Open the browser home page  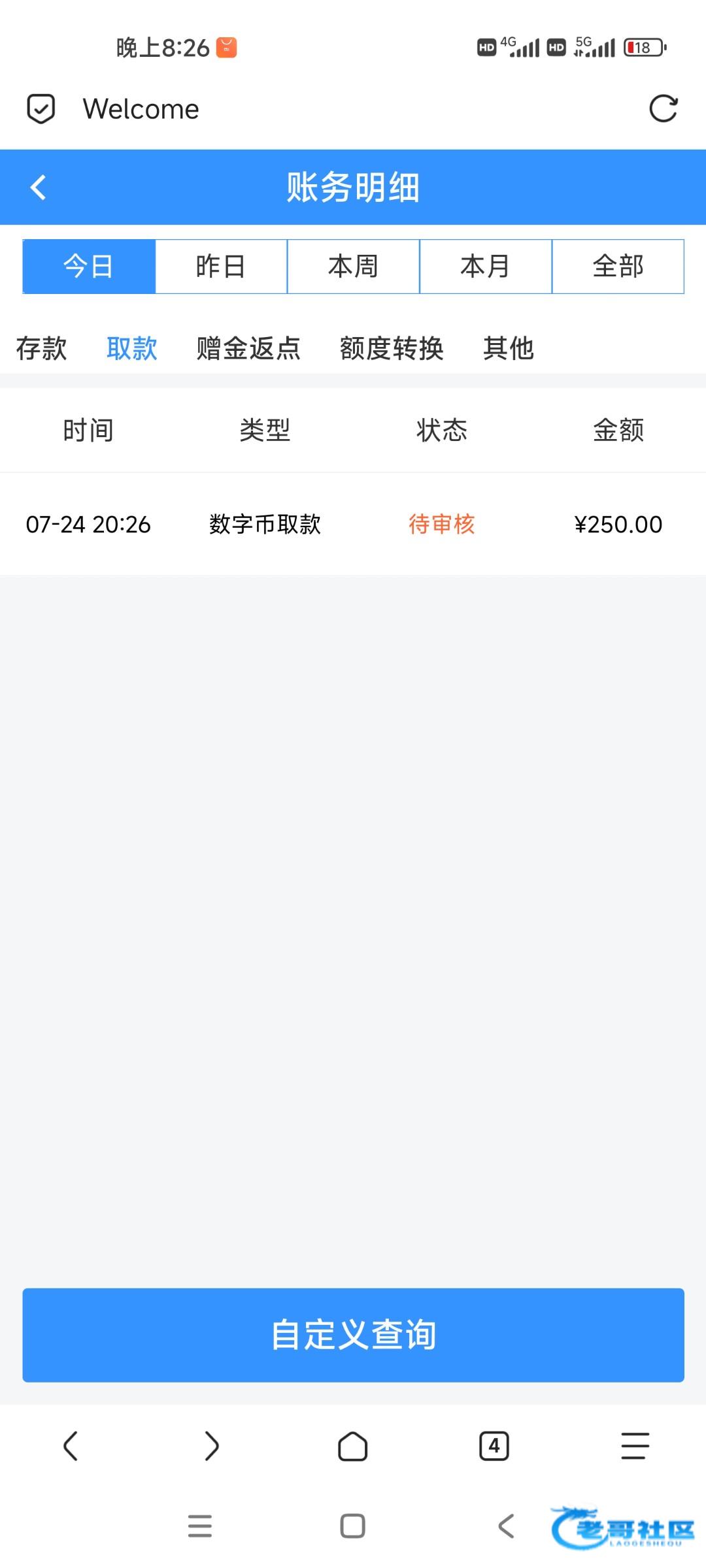click(353, 1446)
